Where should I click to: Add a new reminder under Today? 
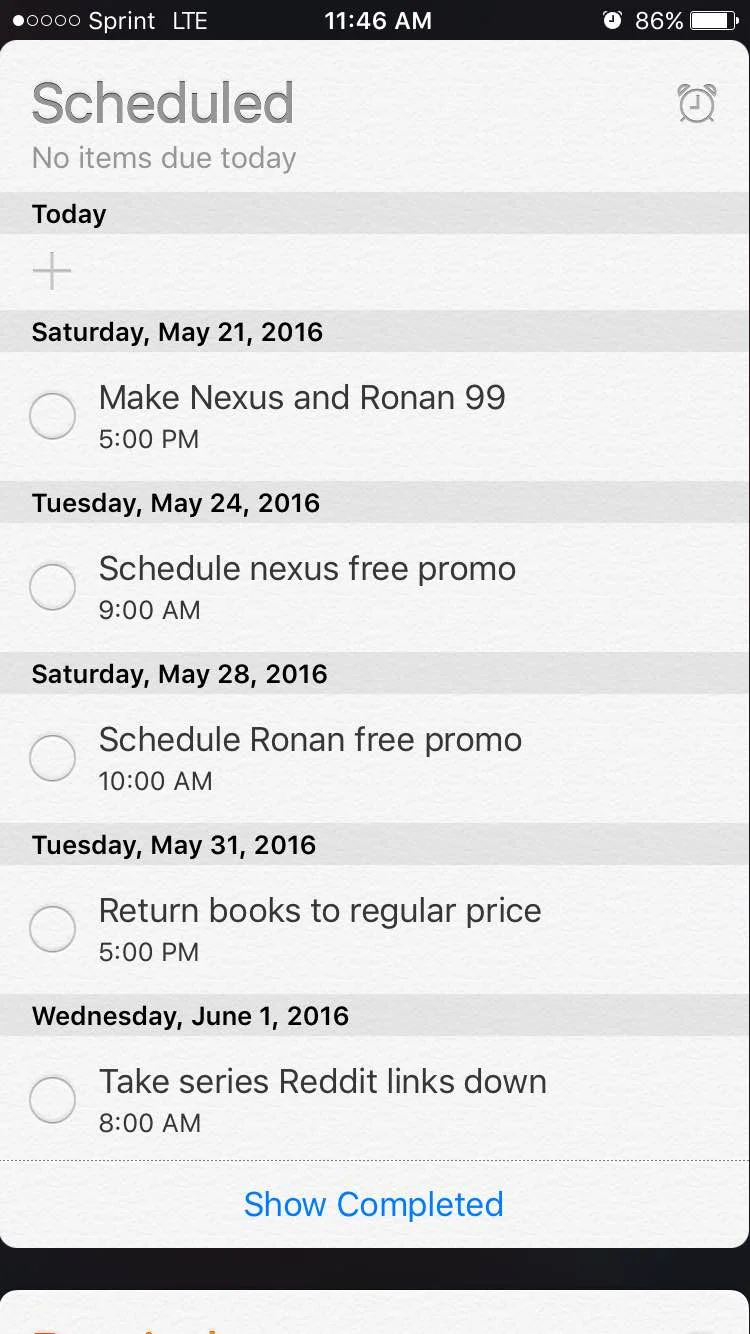point(52,271)
